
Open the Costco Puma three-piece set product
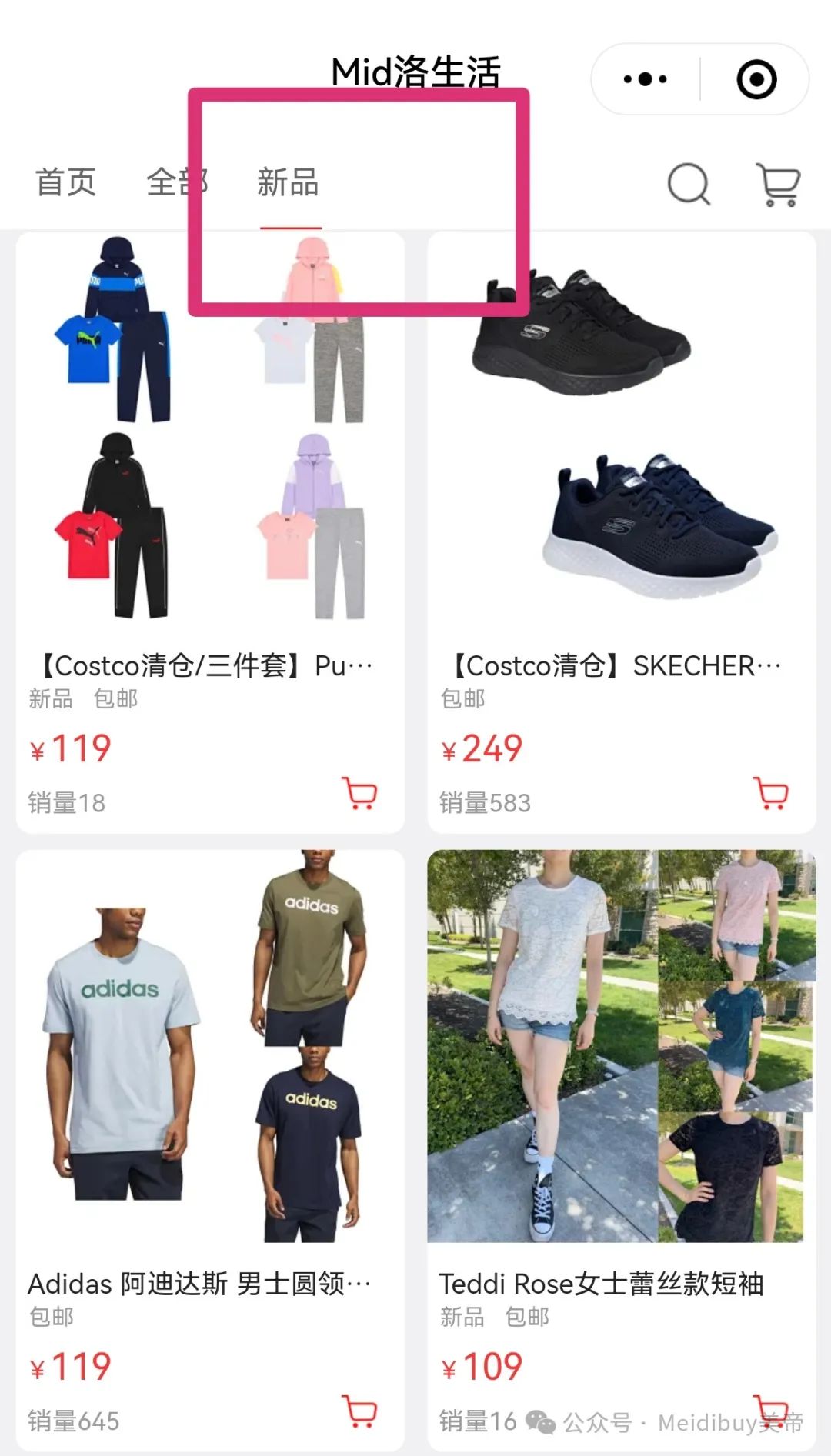pyautogui.click(x=210, y=532)
